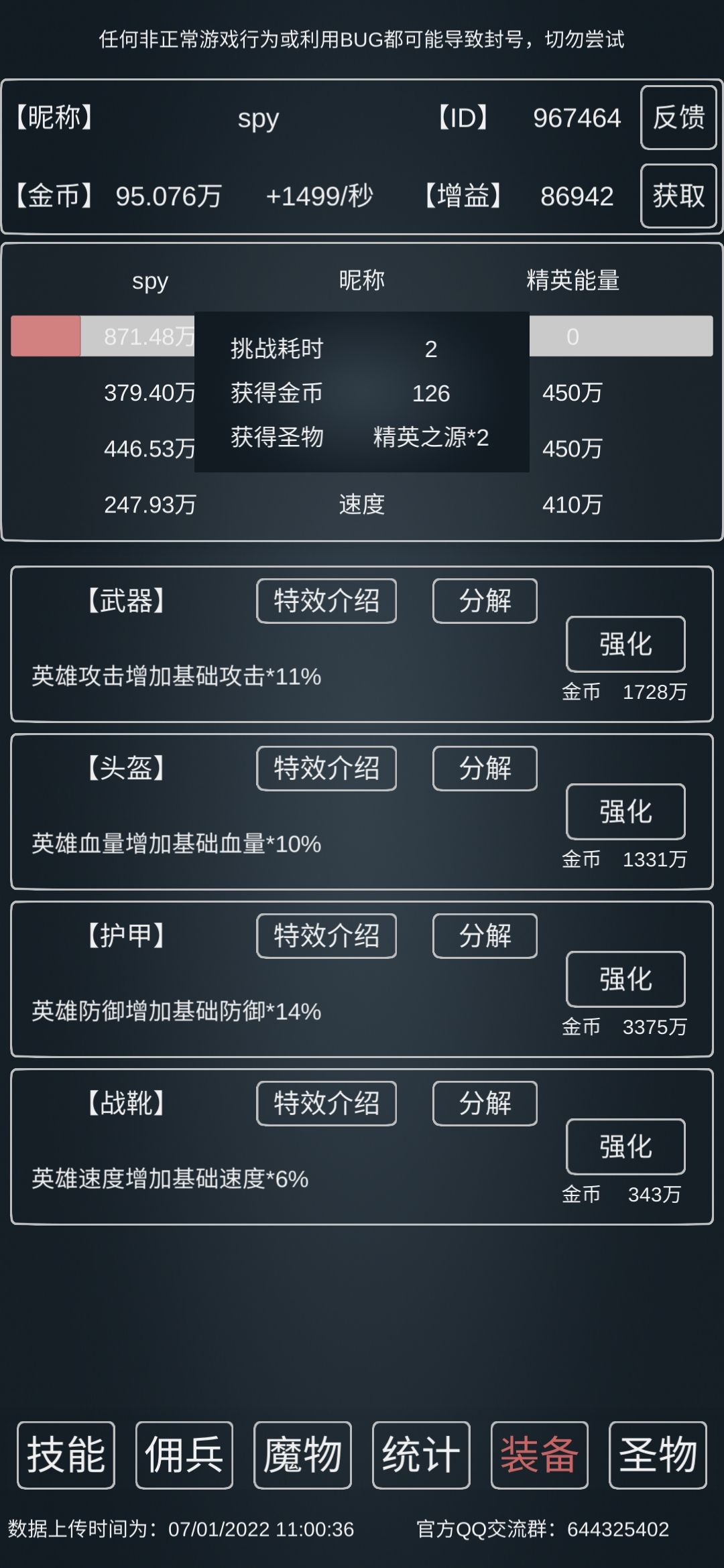Open 特效介绍 for the armor
Screen dimensions: 724x1568
[326, 936]
